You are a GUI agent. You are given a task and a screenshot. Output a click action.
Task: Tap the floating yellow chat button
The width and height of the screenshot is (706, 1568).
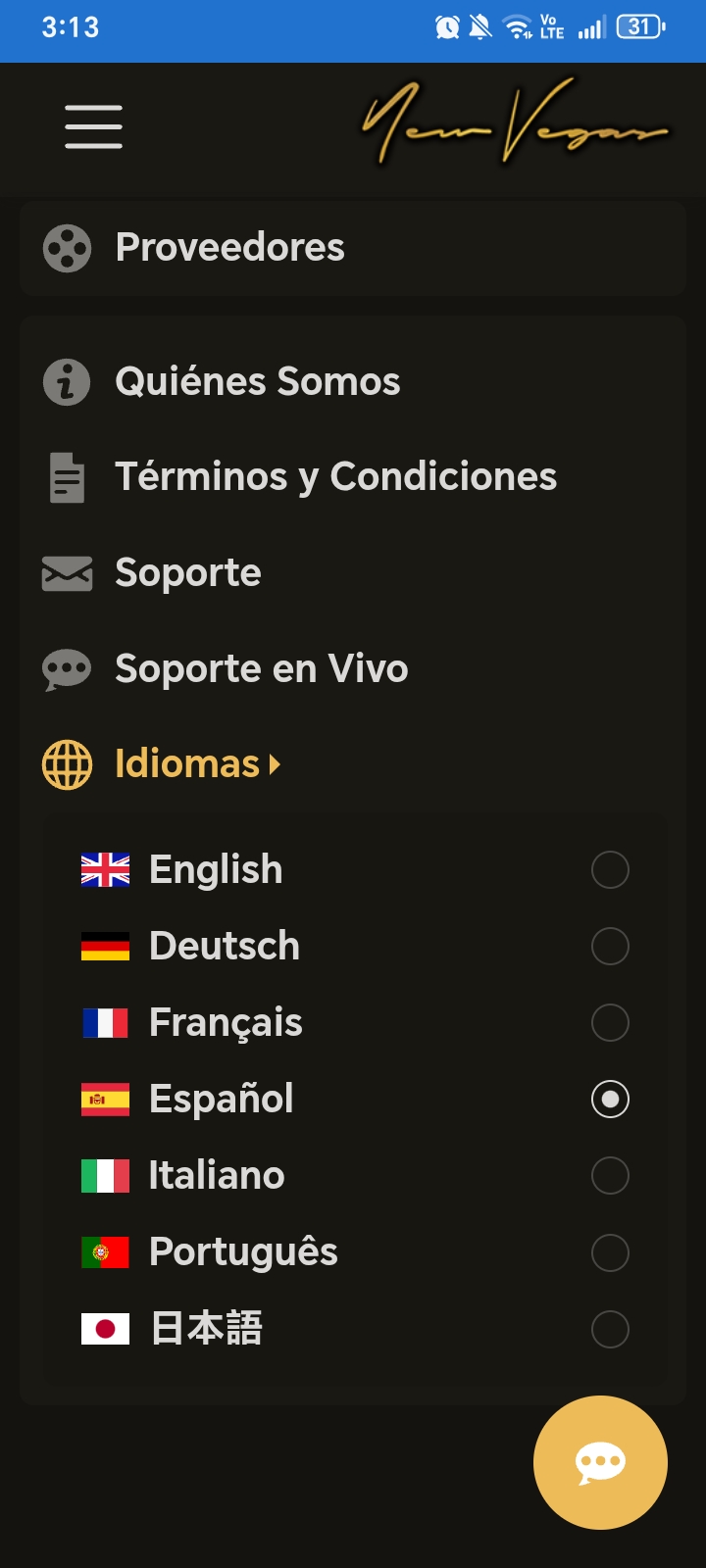600,1462
